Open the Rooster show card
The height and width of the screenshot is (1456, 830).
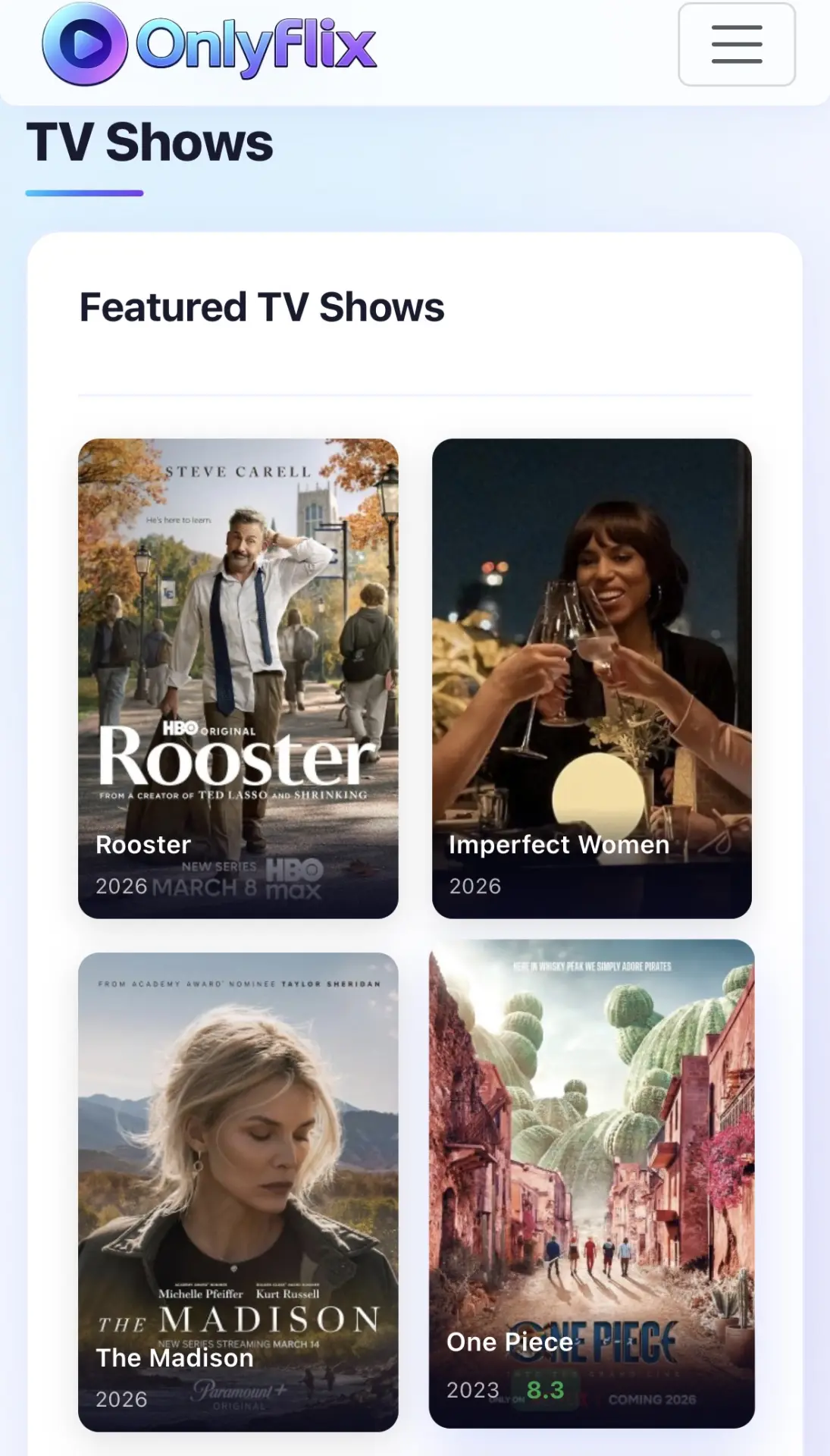(x=238, y=678)
